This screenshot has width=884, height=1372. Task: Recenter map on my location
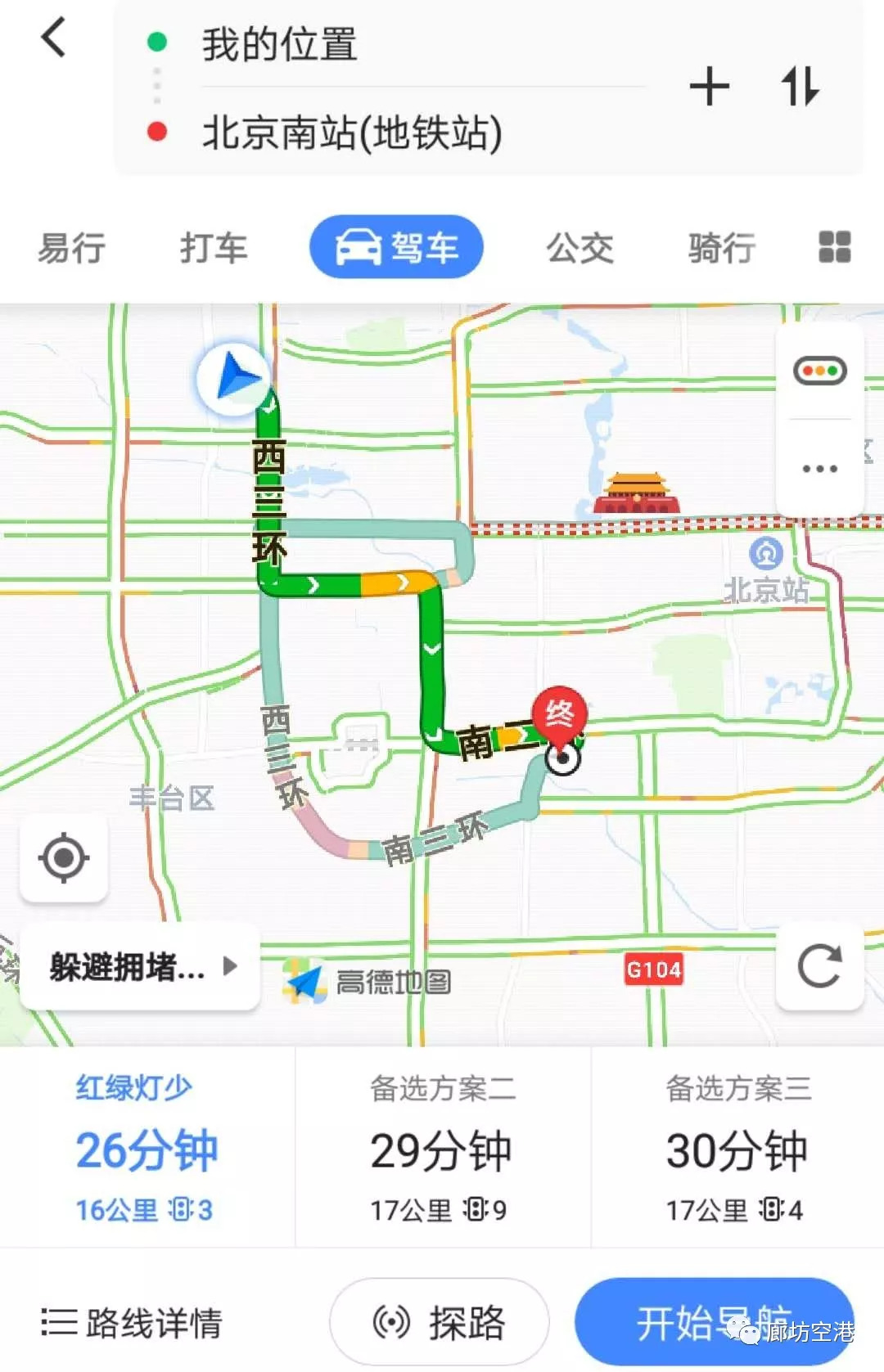click(64, 858)
